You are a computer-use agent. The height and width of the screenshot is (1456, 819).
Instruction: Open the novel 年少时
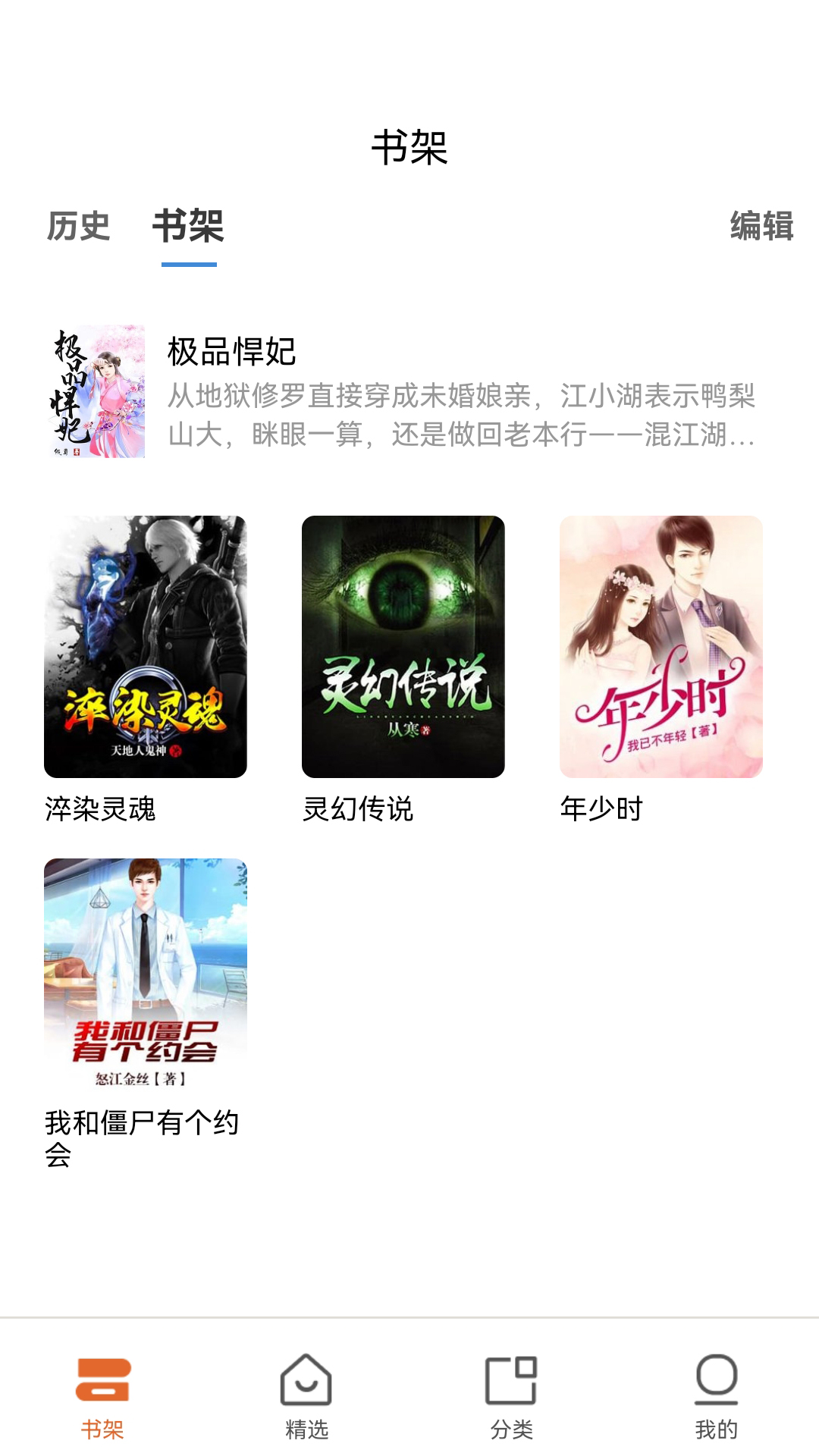pos(661,647)
